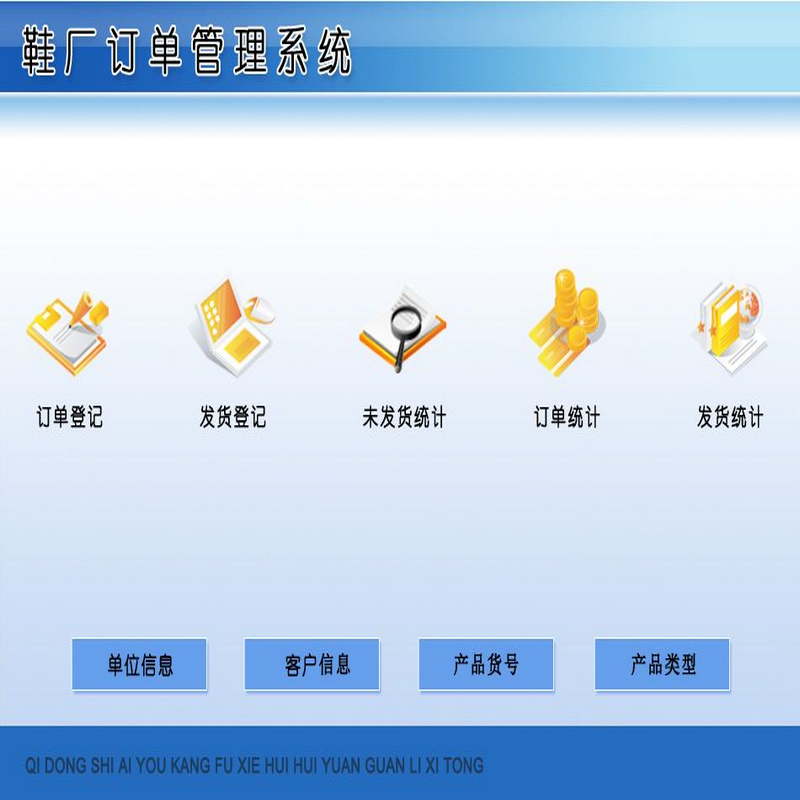
Task: Open 发货登记 shipping registration
Action: coord(232,330)
